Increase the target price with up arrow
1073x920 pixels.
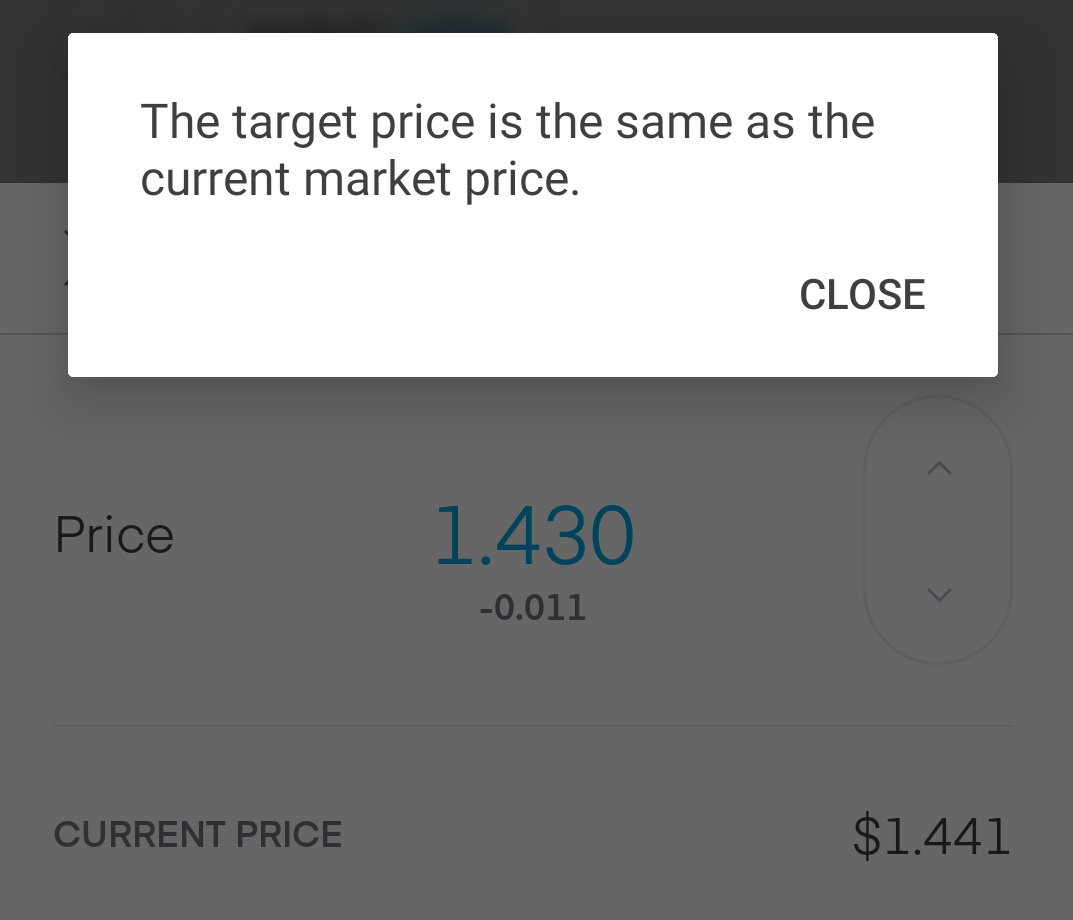click(x=938, y=468)
